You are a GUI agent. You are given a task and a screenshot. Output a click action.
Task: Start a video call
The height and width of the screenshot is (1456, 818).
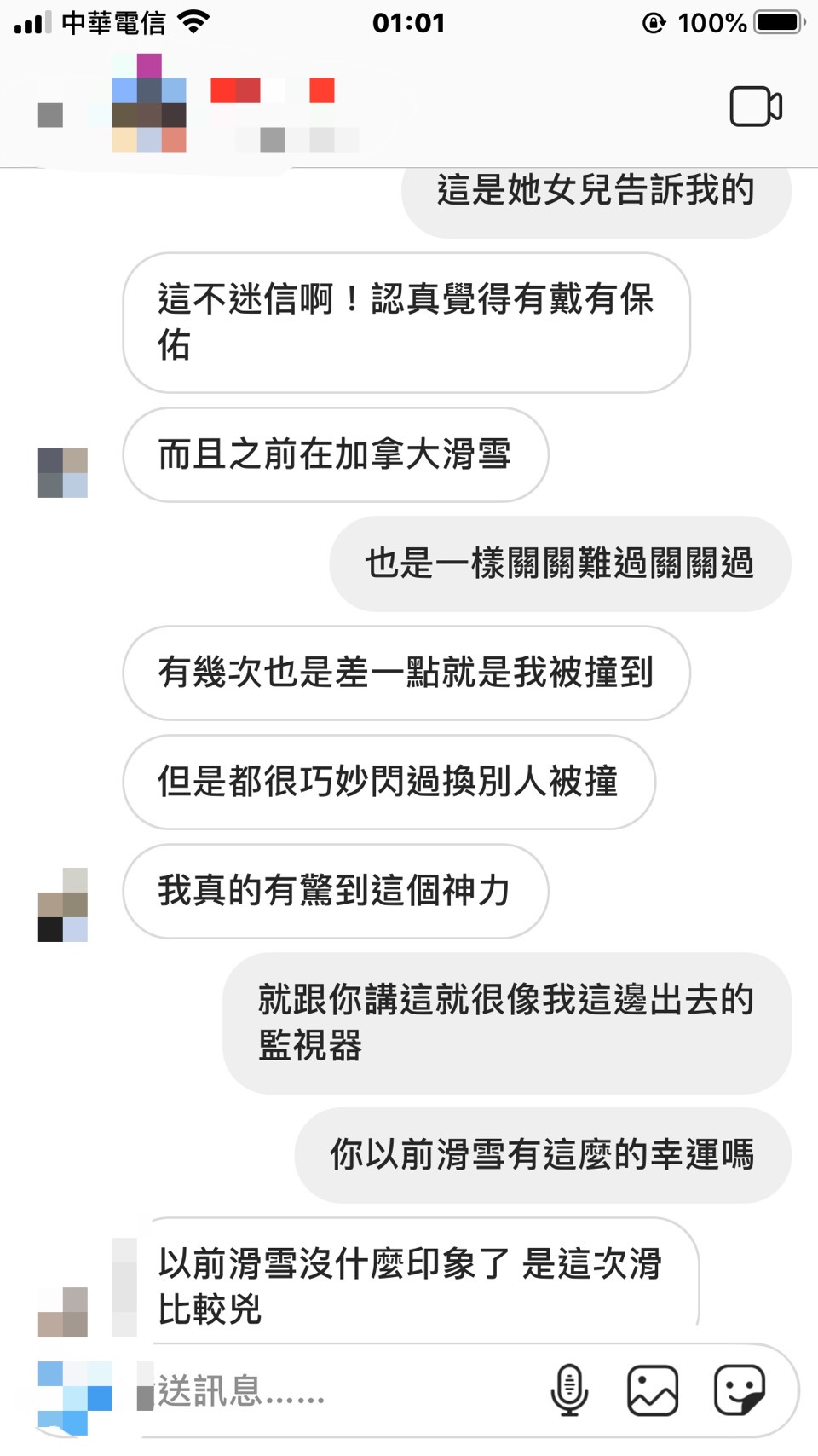(x=755, y=107)
